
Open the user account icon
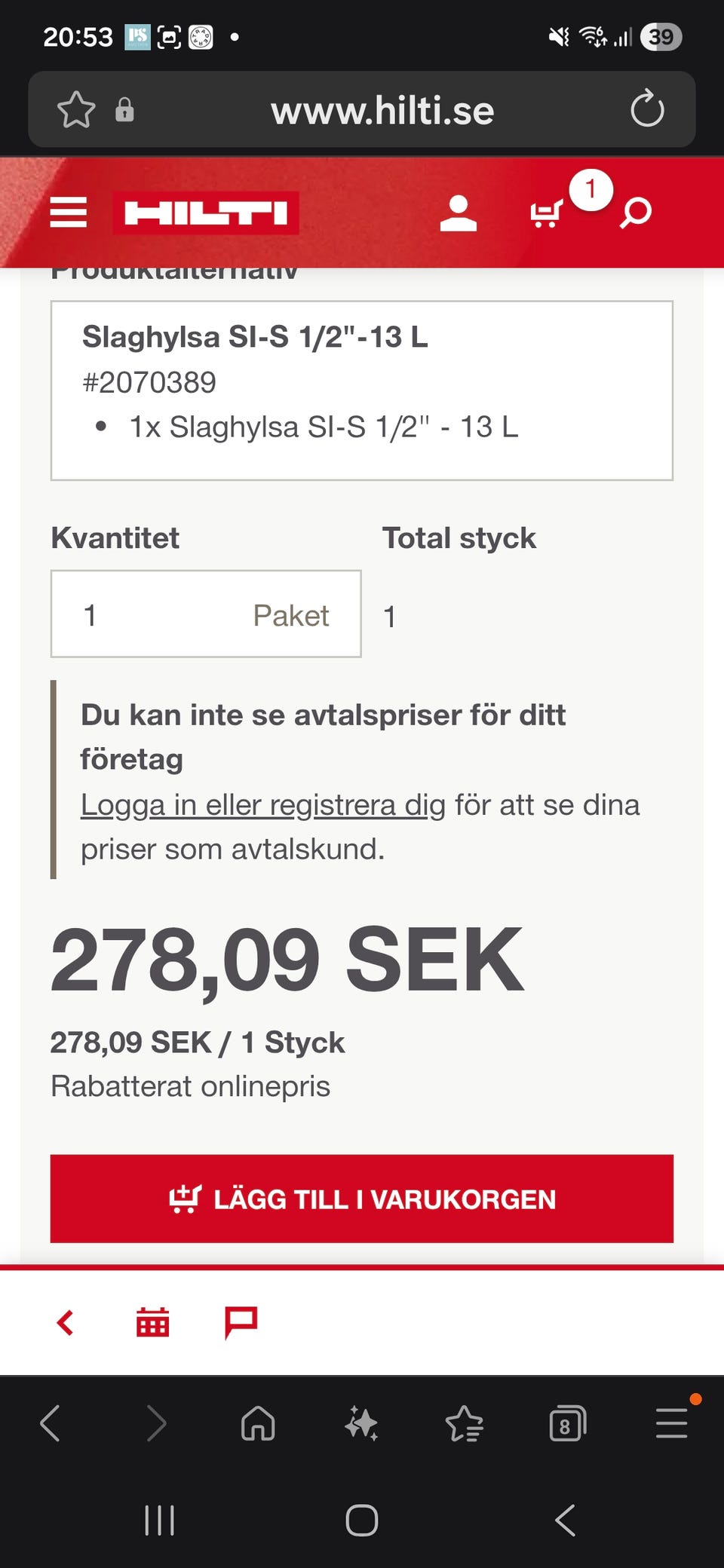coord(459,213)
